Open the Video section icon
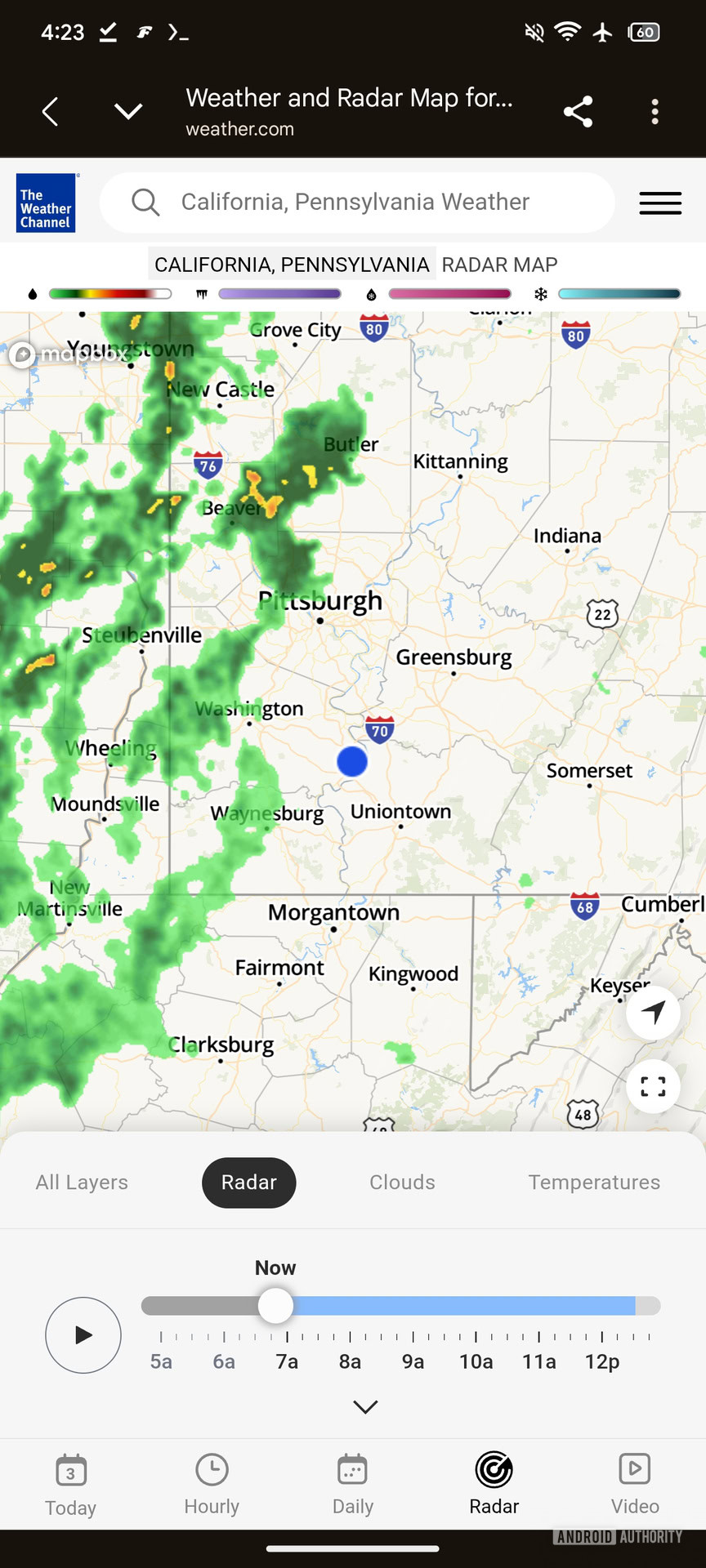The image size is (706, 1568). coord(635,1468)
